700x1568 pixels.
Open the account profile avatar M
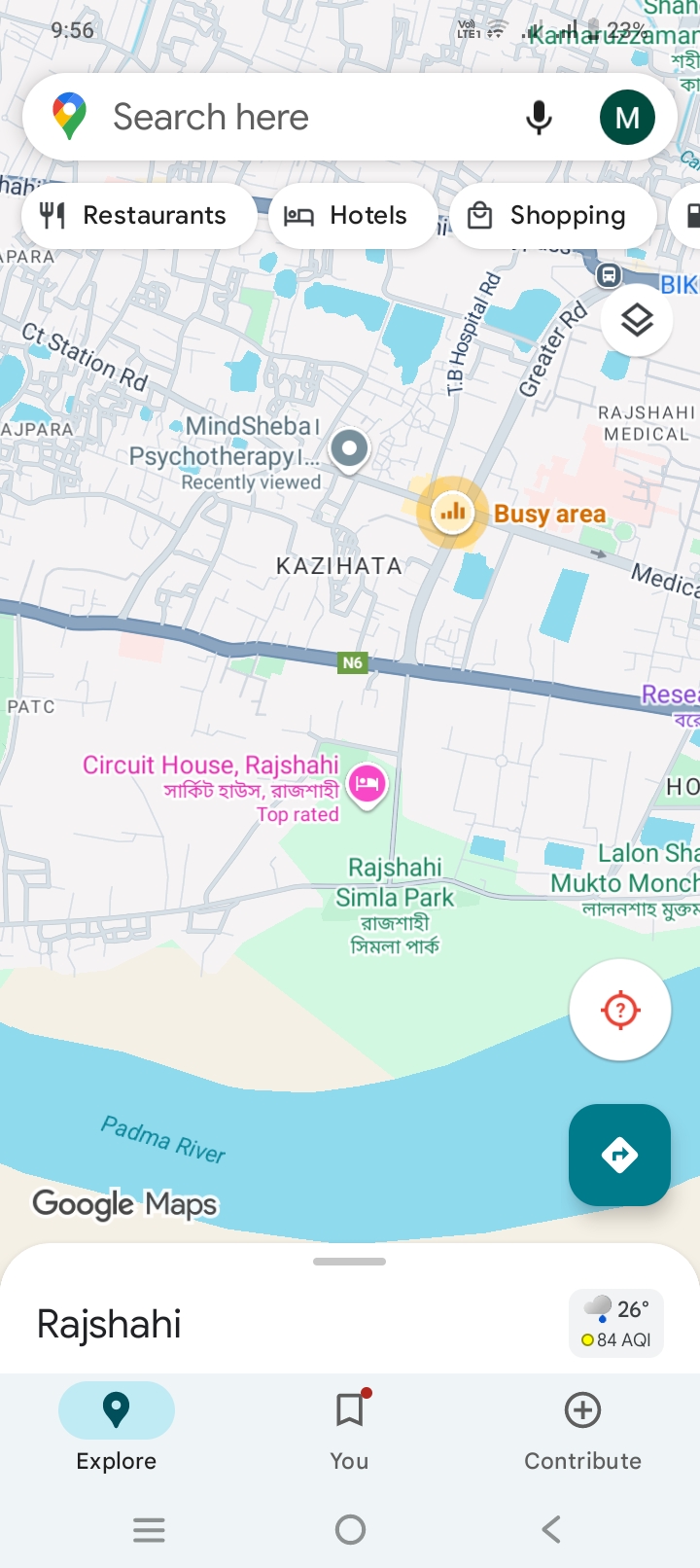point(627,118)
